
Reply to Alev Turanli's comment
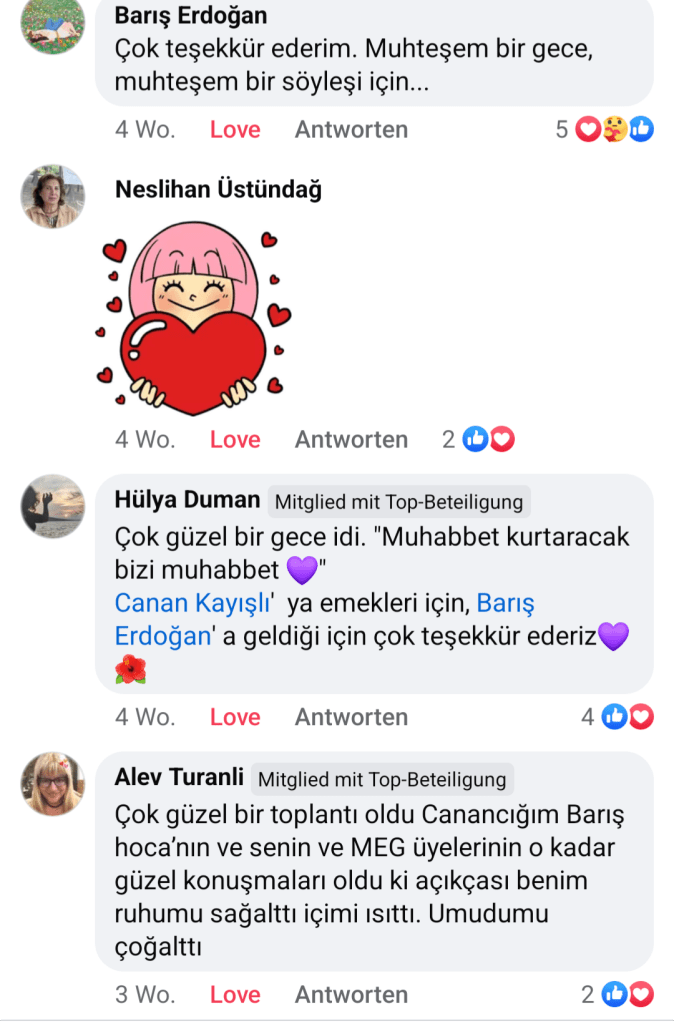pos(351,995)
